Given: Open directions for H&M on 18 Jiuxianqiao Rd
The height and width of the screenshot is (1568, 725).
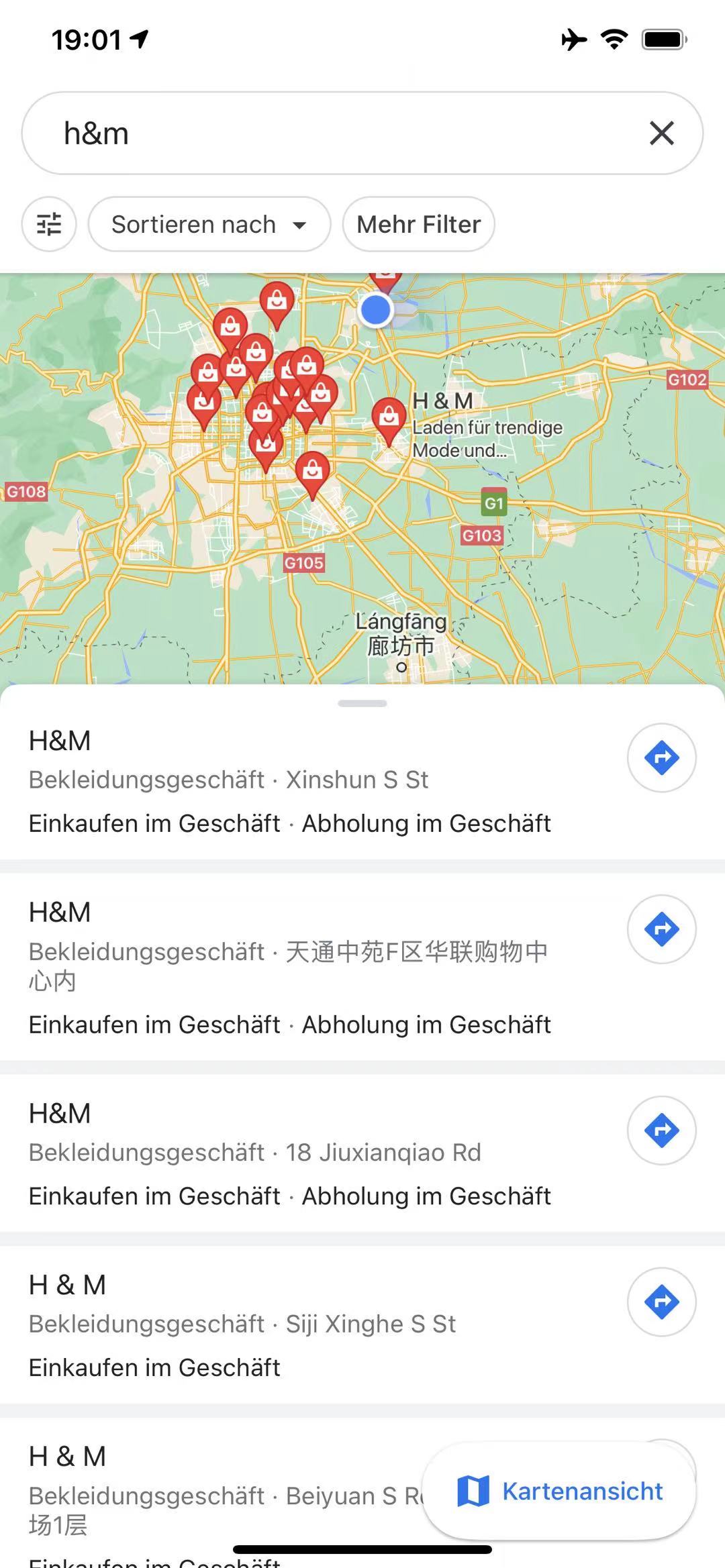Looking at the screenshot, I should [661, 1130].
